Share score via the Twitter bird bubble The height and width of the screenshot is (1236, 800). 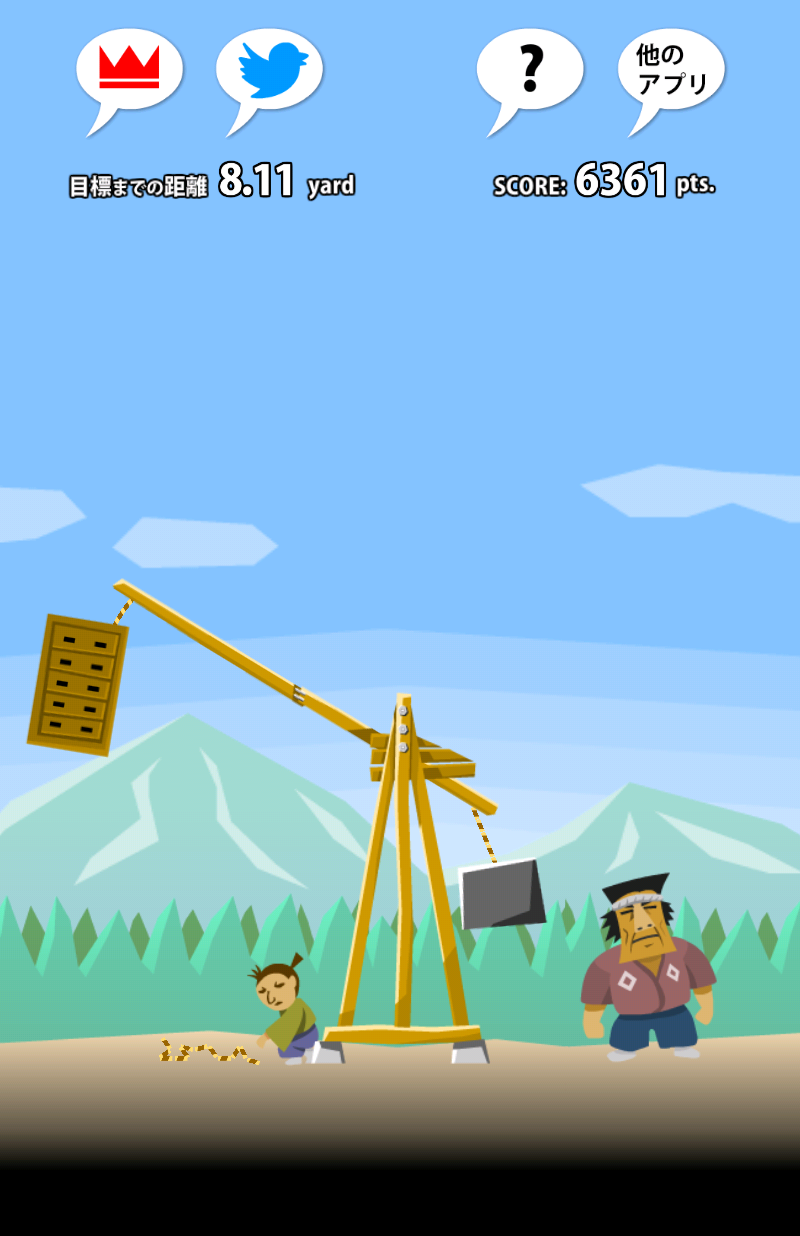pyautogui.click(x=270, y=70)
